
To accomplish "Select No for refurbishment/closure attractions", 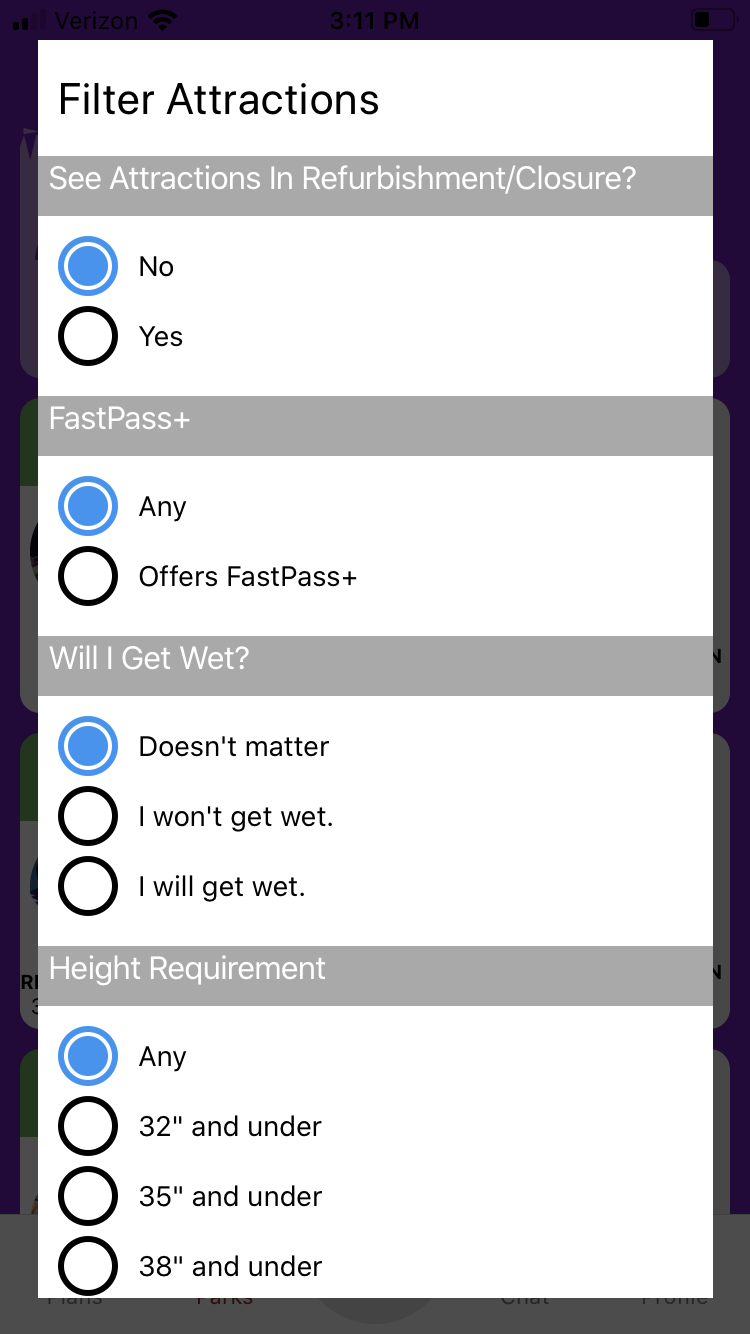I will tap(88, 266).
